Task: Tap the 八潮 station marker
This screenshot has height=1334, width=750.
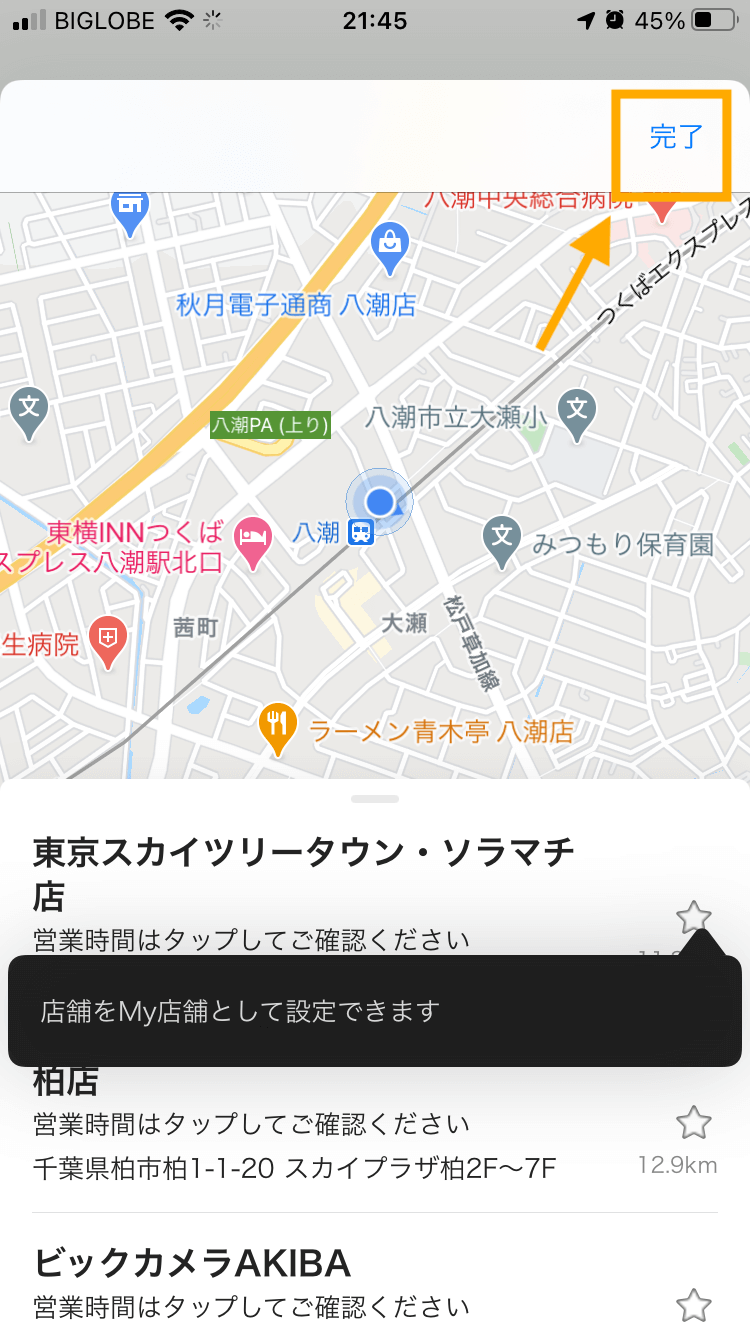Action: click(361, 533)
